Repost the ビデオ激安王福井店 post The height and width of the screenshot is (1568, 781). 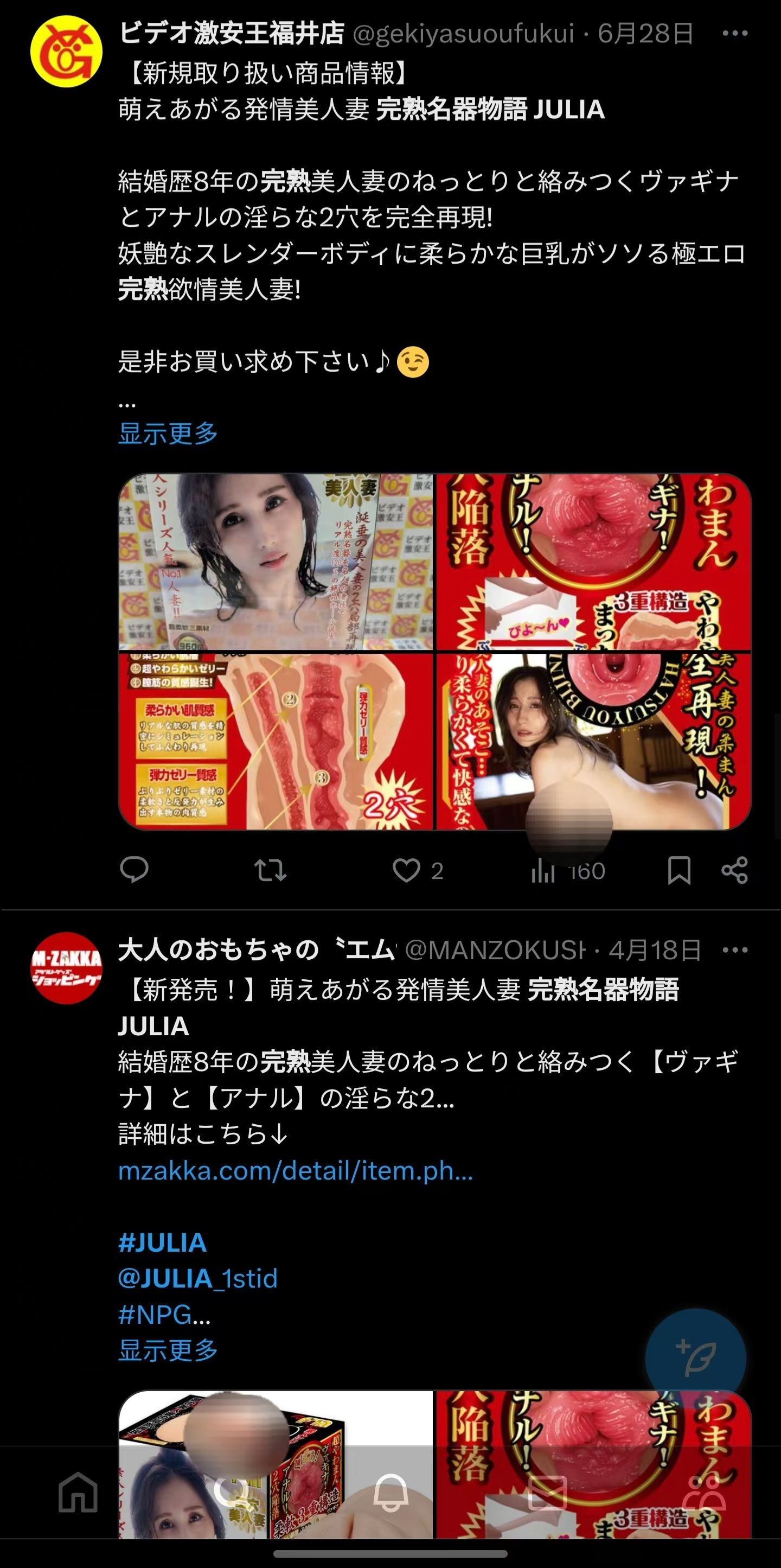270,870
